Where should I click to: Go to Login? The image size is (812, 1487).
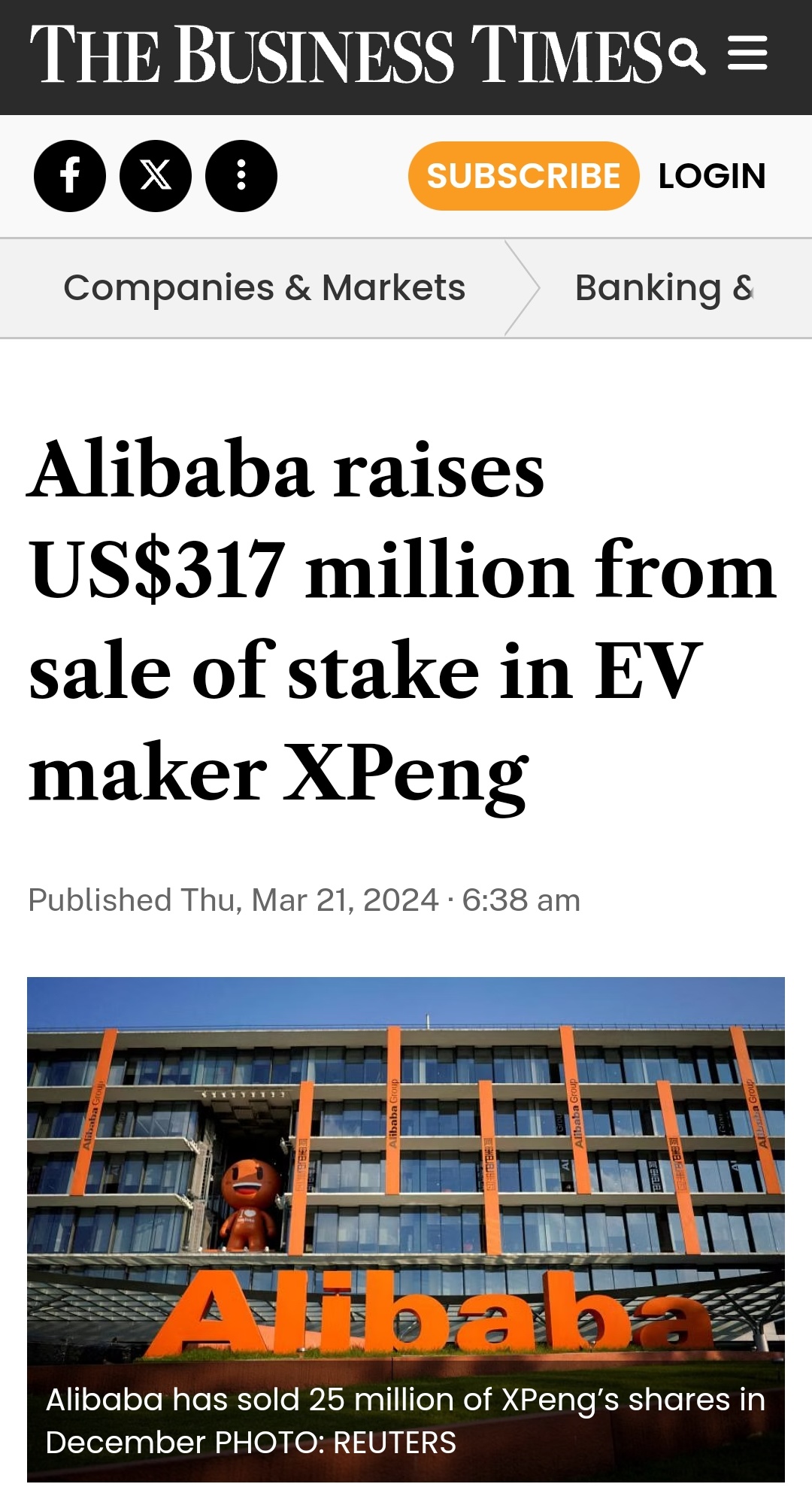(x=712, y=176)
